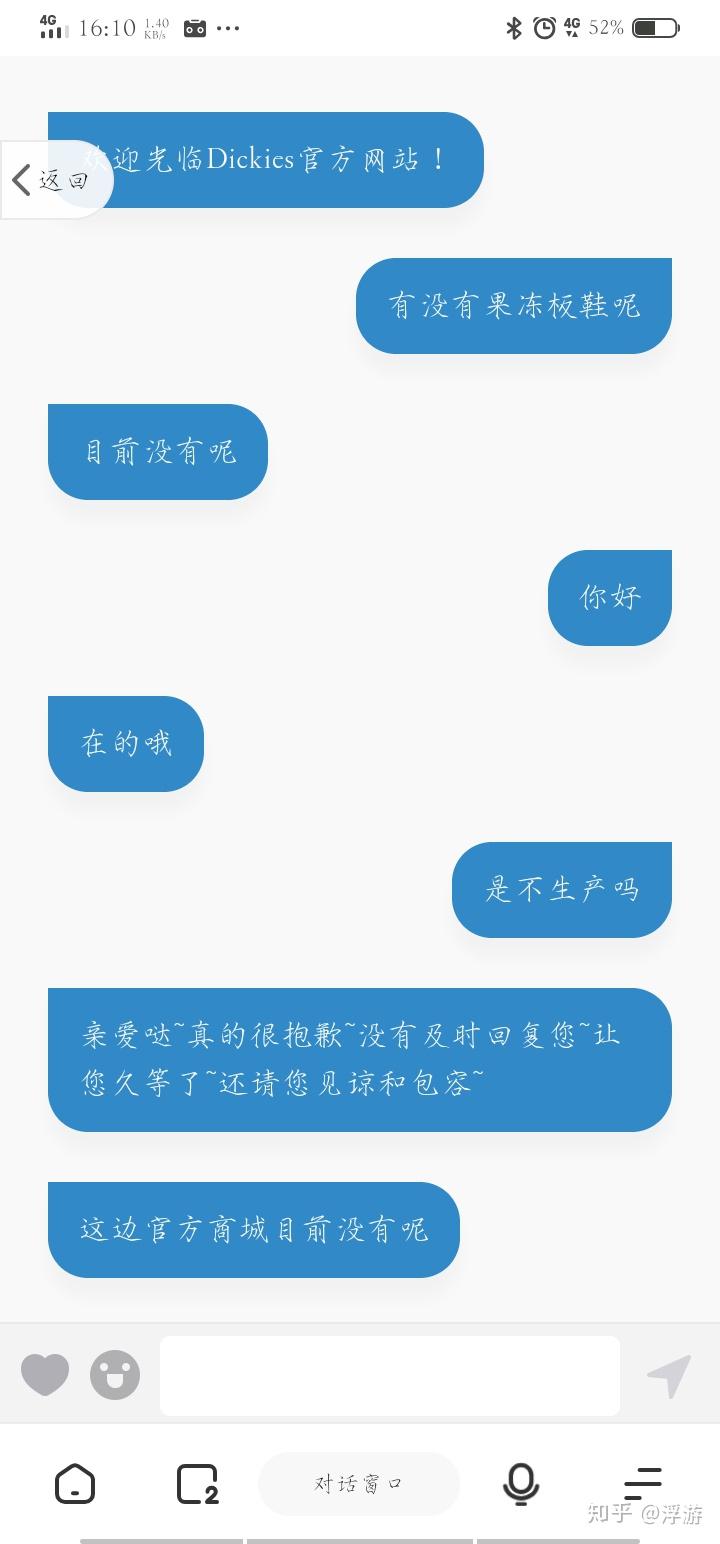Tap the 返回 back button
Screen dimensions: 720x1544
click(52, 180)
